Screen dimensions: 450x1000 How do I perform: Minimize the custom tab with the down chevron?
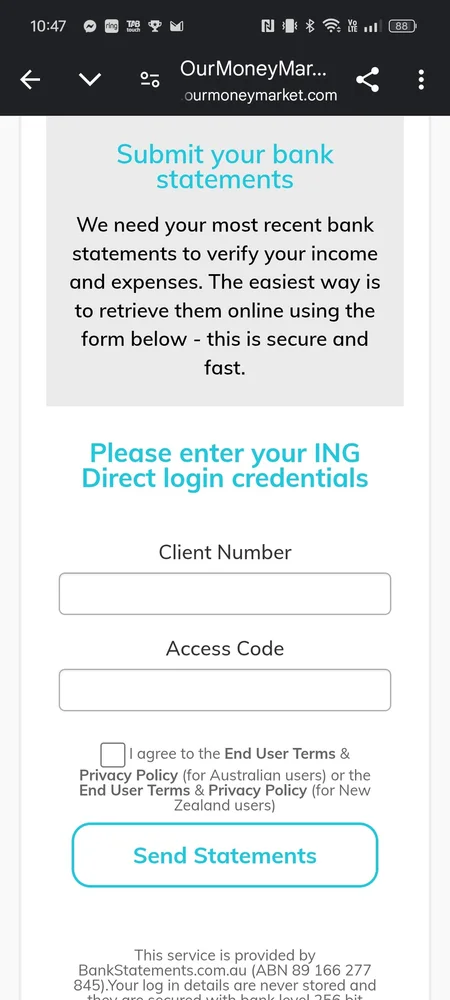(90, 80)
